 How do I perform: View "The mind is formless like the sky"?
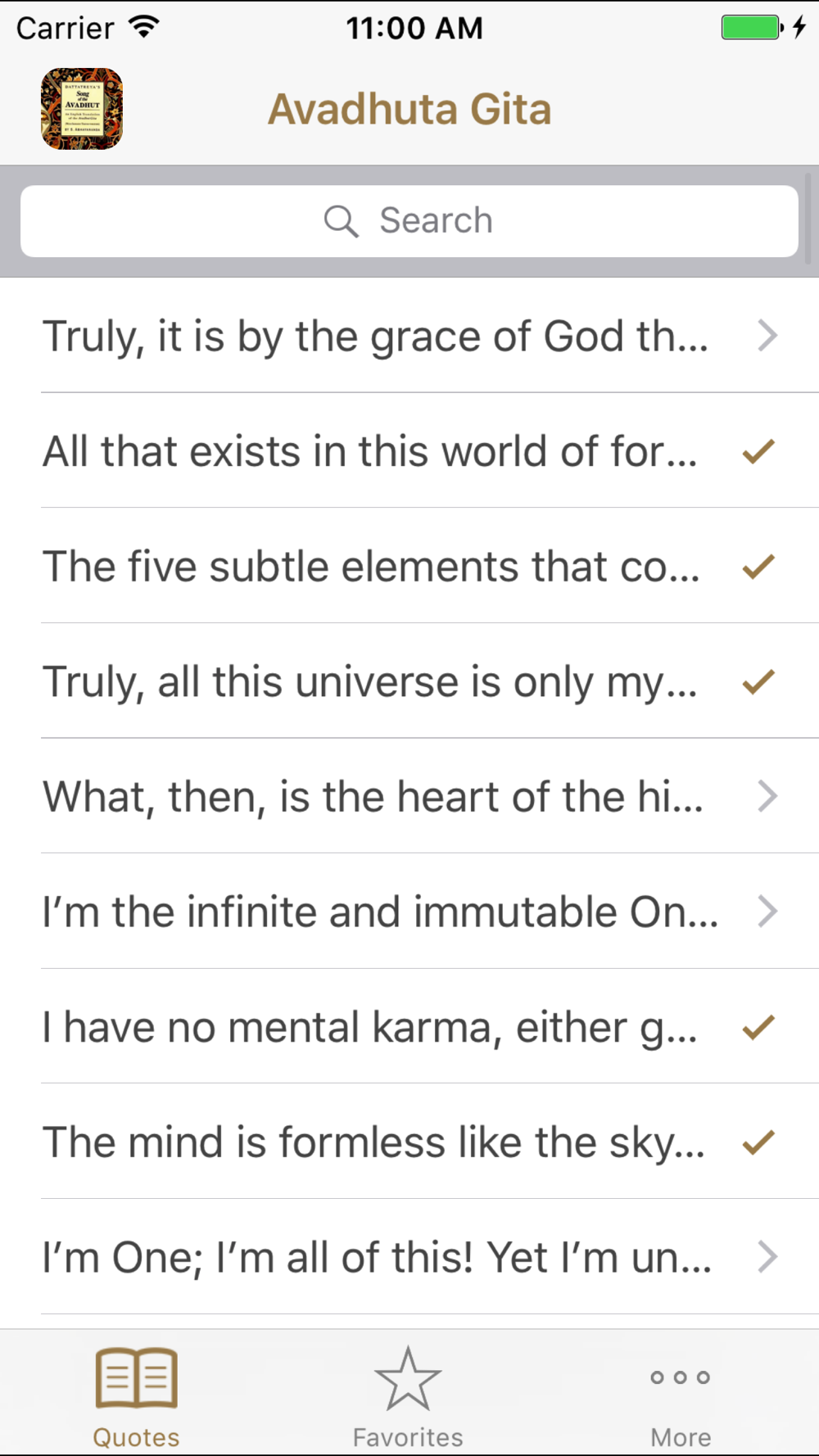[409, 1142]
